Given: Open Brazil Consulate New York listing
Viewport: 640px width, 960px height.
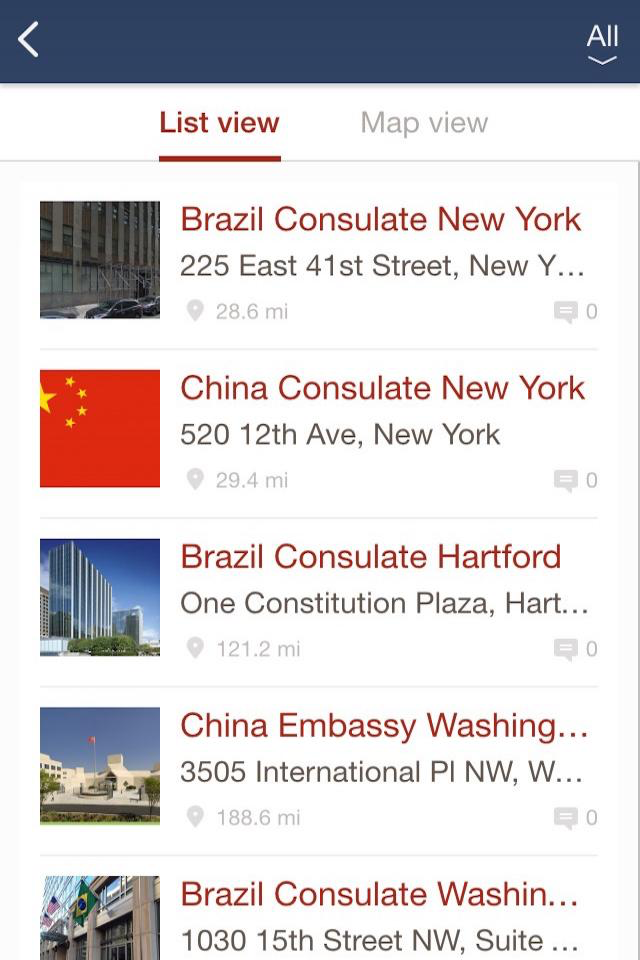Looking at the screenshot, I should [380, 219].
